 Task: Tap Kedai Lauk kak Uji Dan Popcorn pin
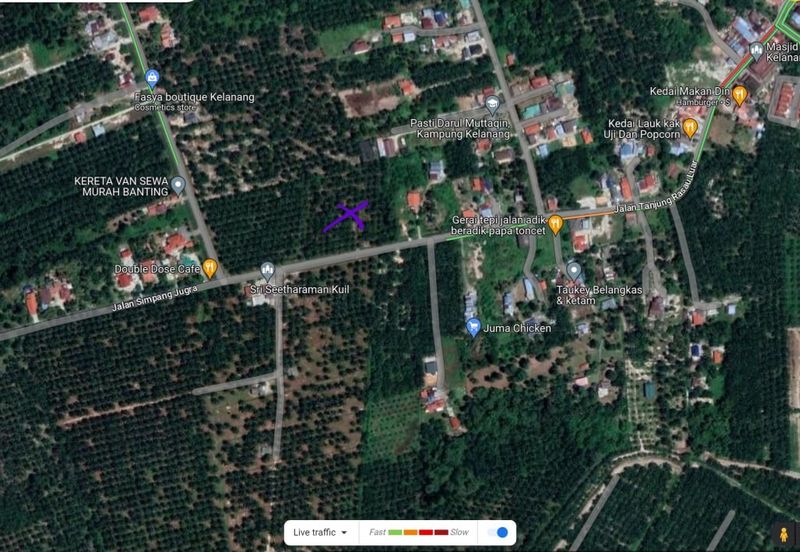[690, 127]
